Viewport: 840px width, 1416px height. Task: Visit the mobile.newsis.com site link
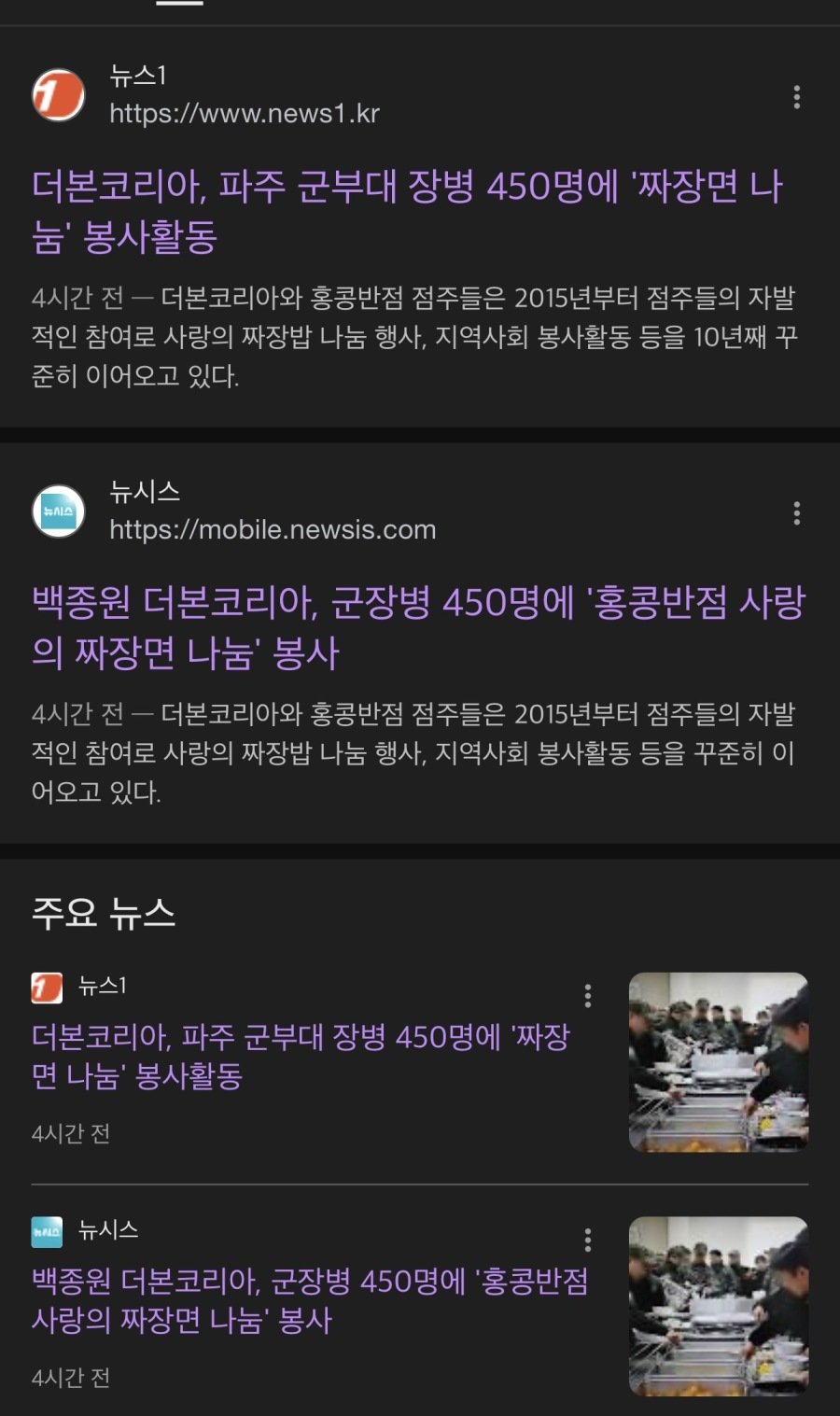pyautogui.click(x=272, y=529)
